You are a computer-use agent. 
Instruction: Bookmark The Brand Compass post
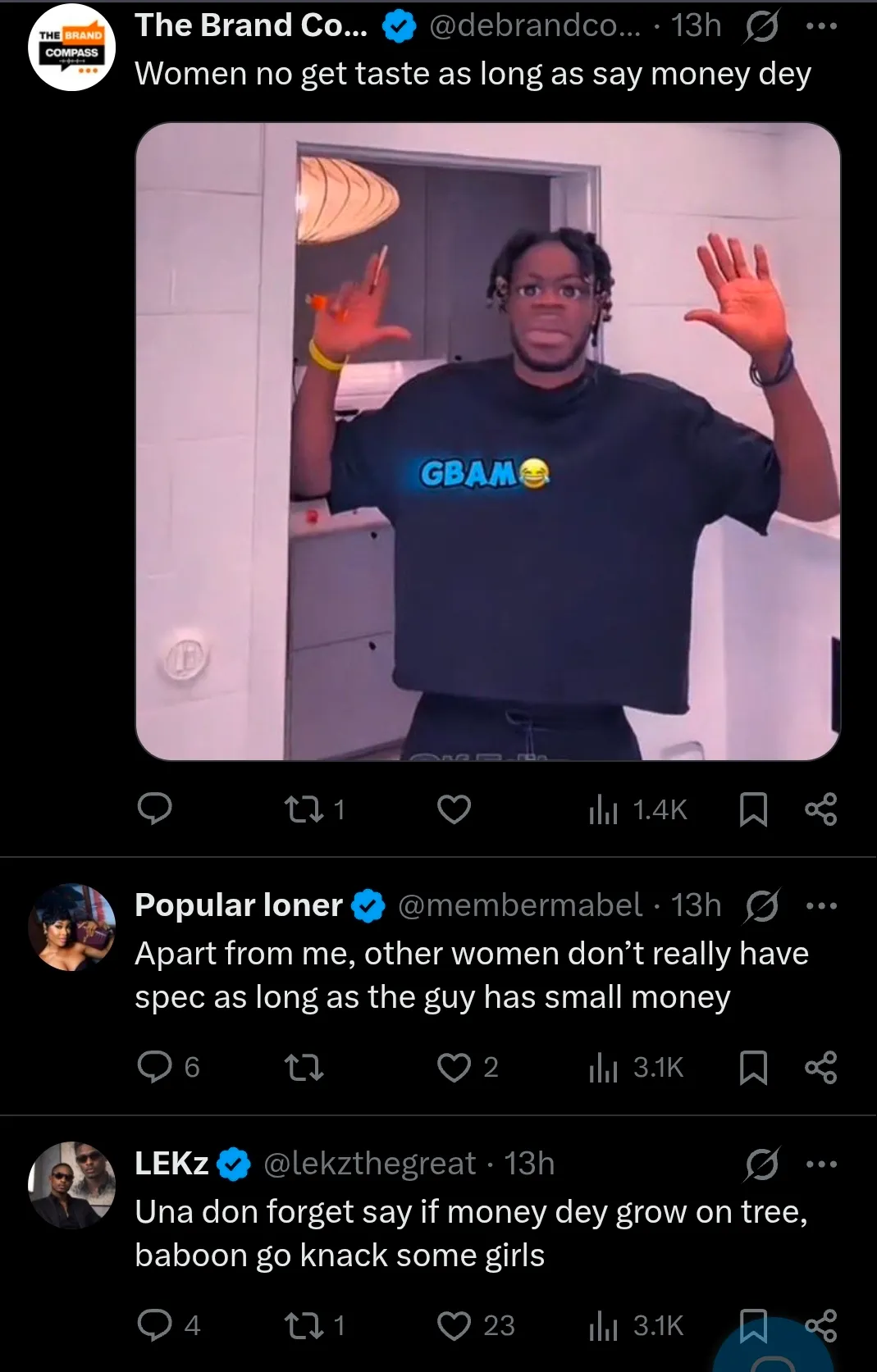coord(753,809)
